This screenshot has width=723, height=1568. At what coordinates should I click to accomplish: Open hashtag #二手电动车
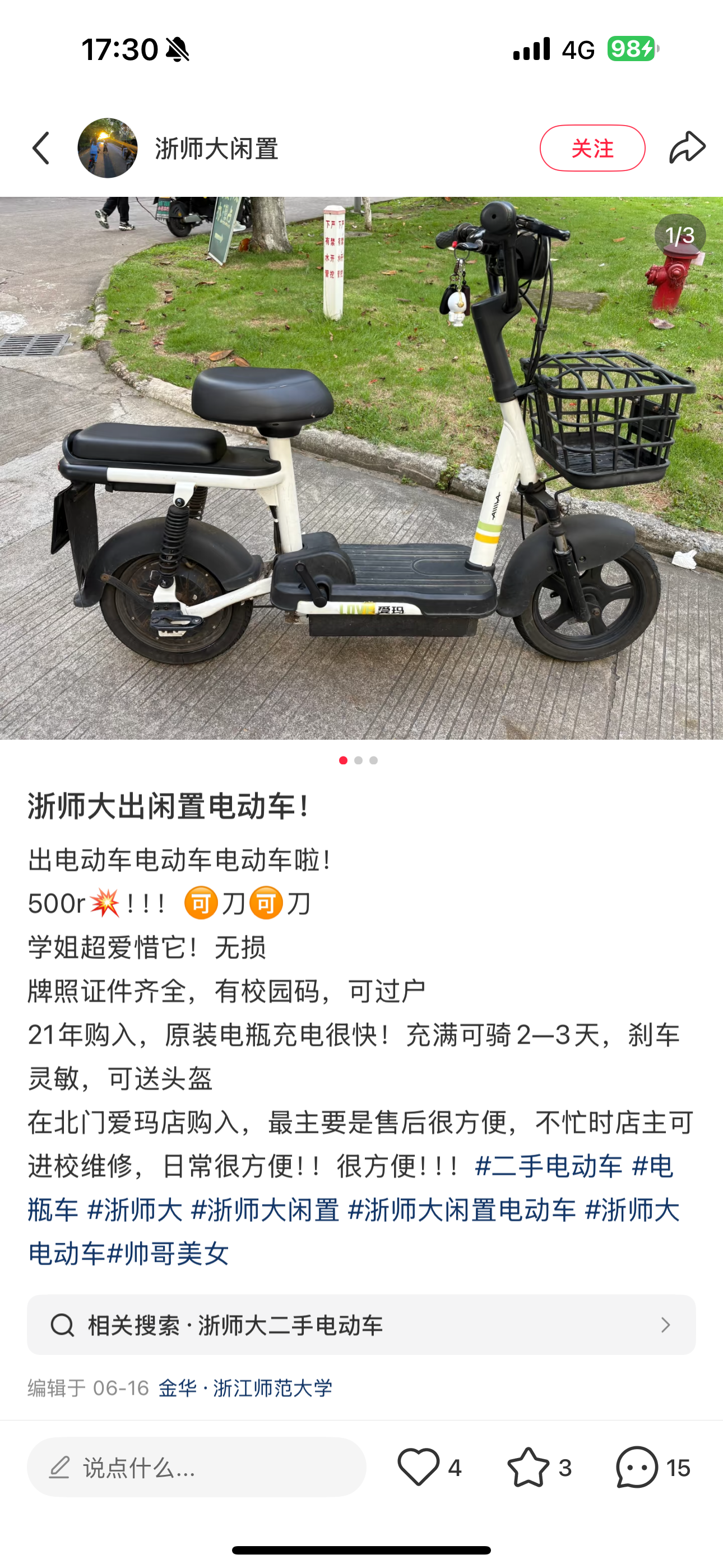548,1166
